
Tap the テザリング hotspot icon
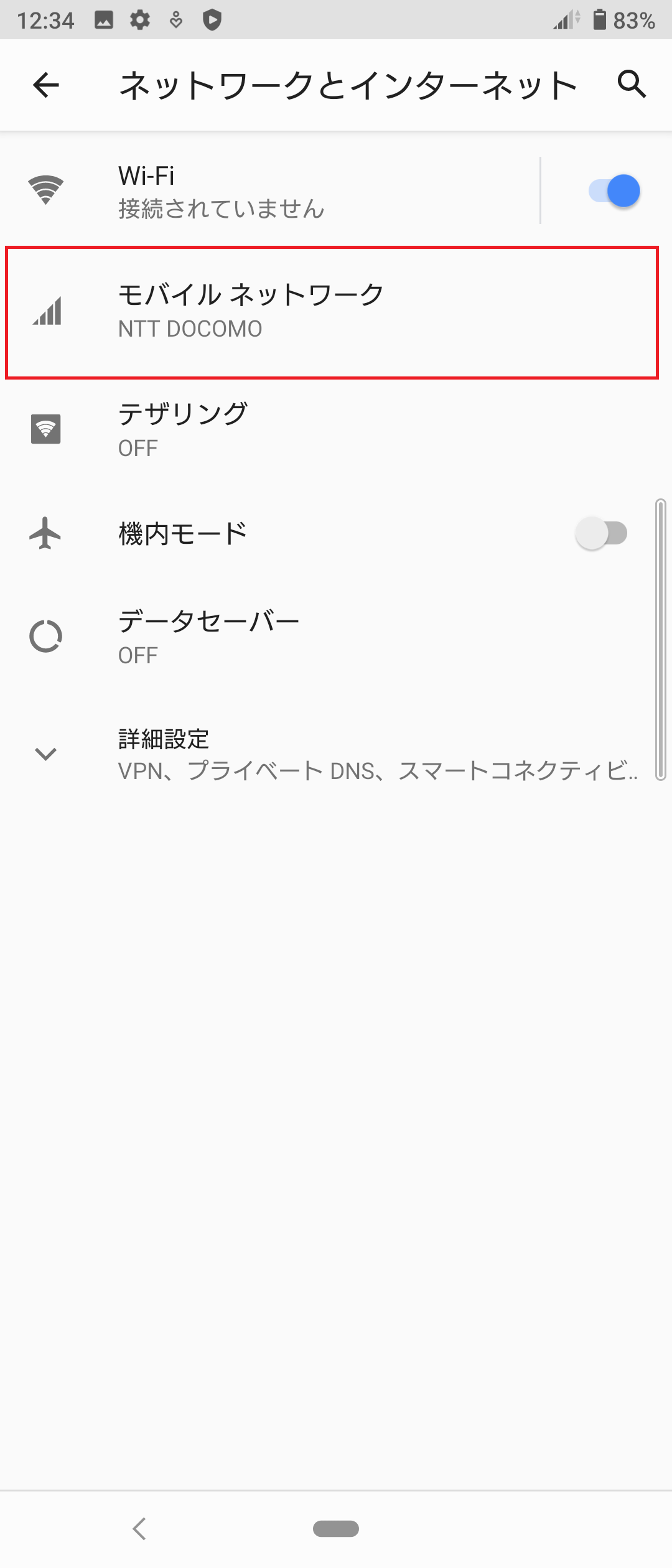point(44,429)
